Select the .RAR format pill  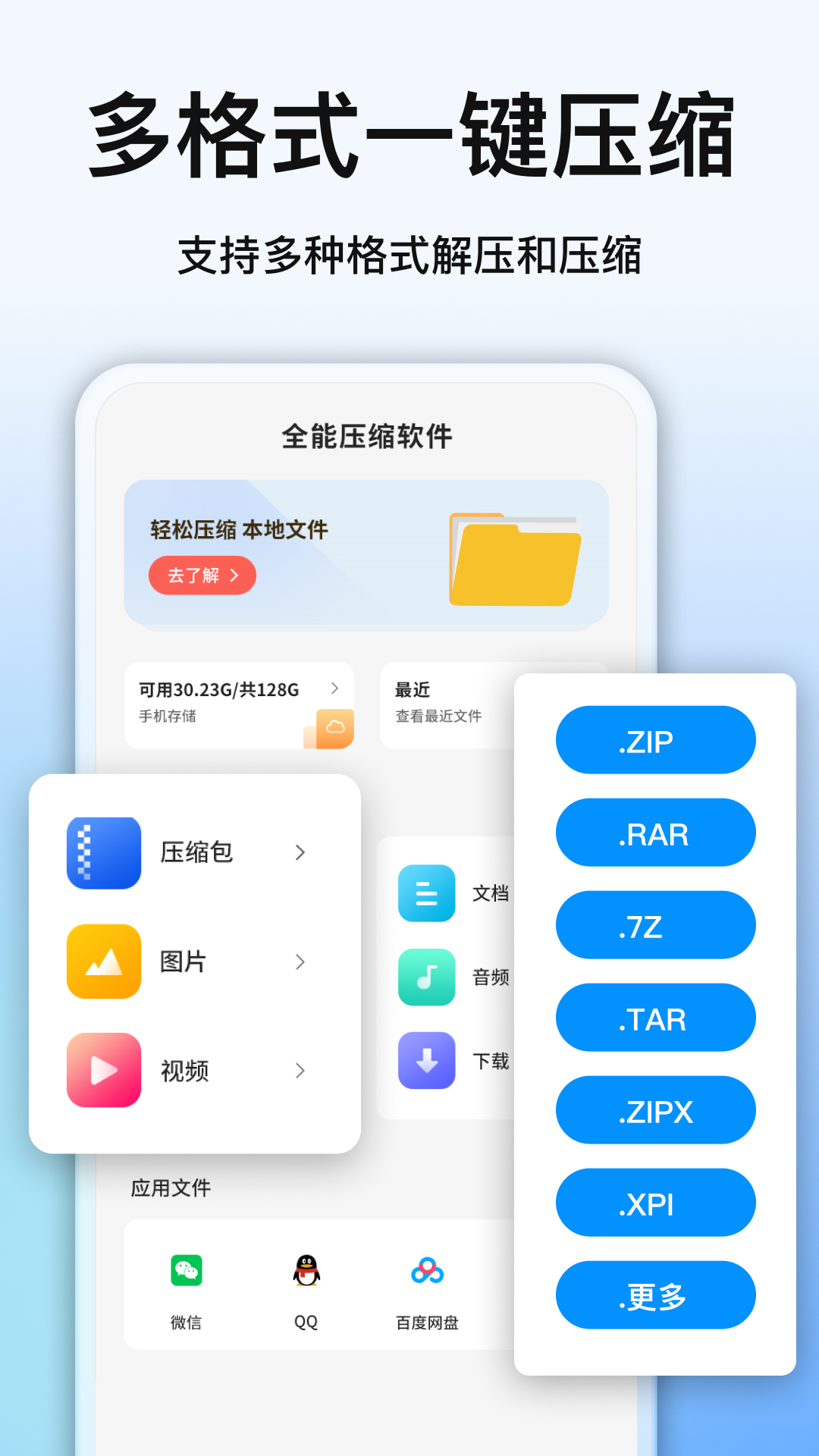655,832
